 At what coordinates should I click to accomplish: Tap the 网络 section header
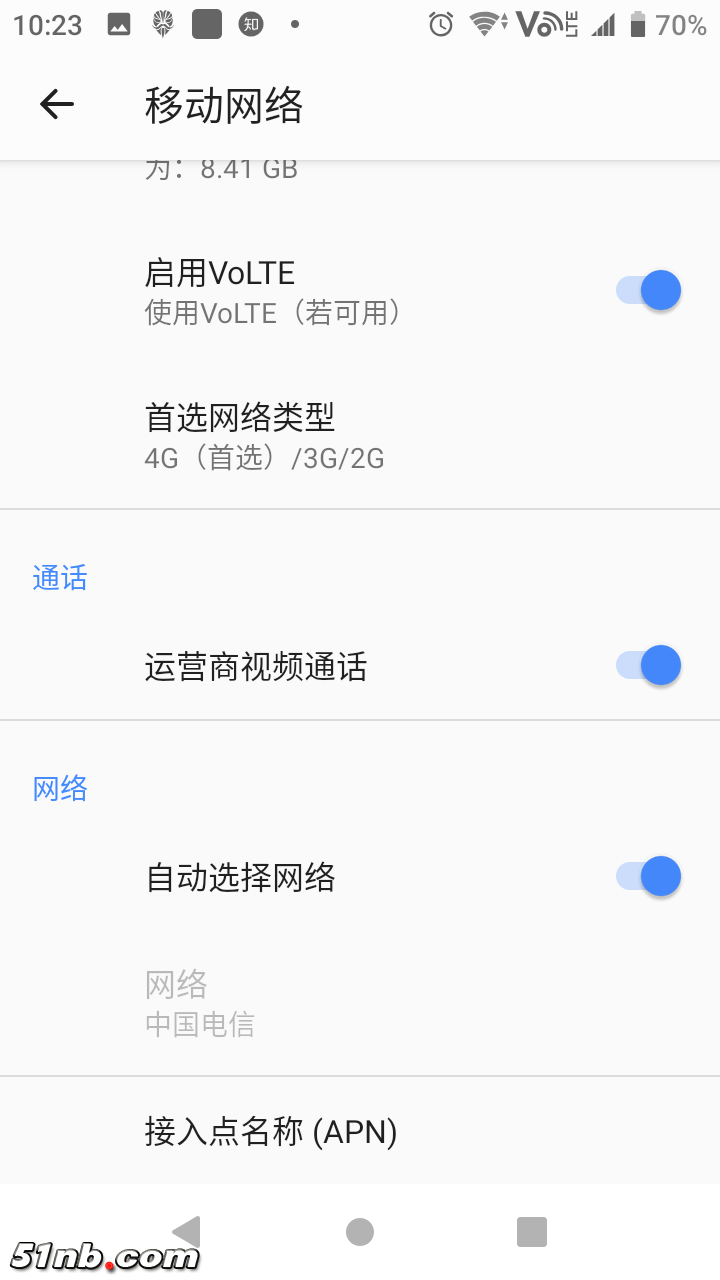(60, 789)
